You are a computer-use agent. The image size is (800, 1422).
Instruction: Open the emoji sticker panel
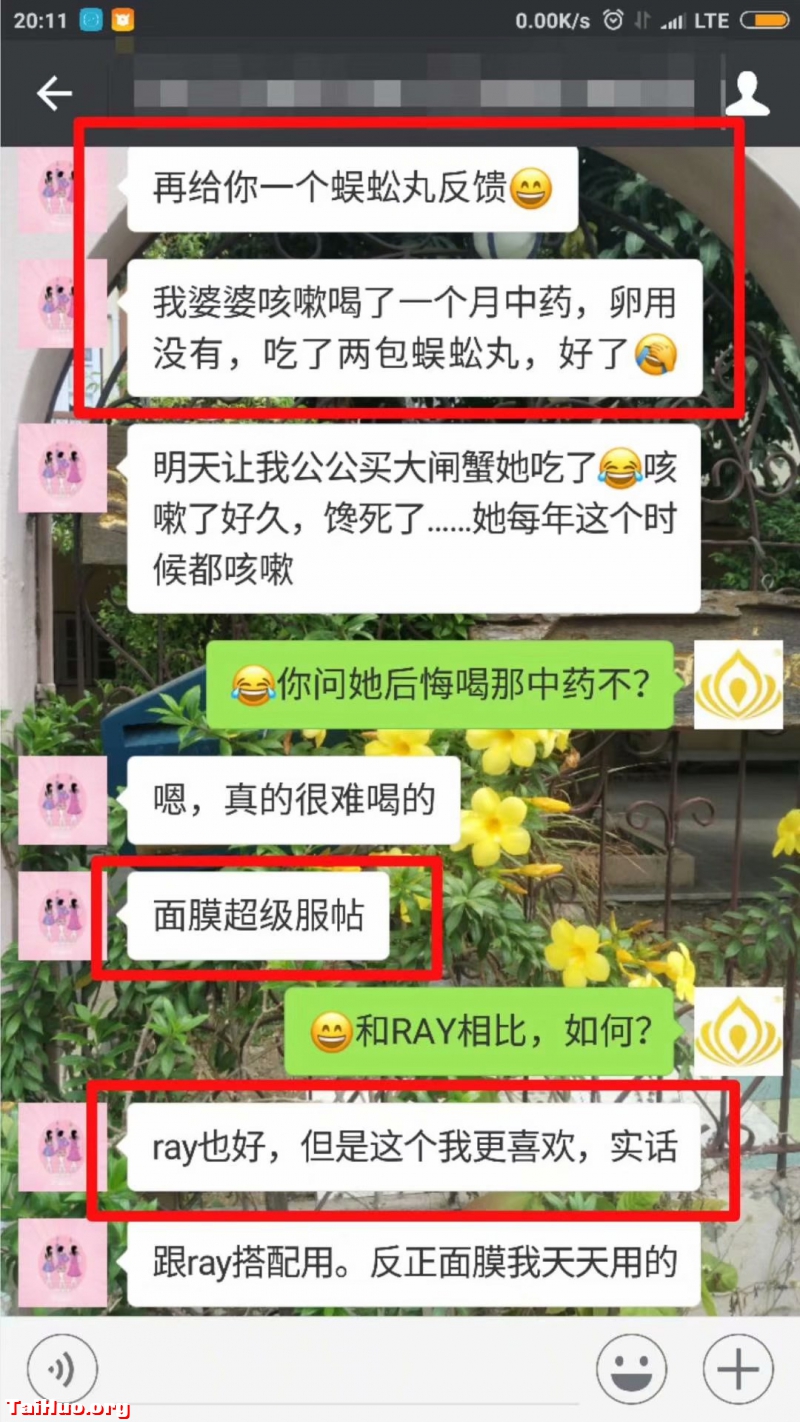point(631,1369)
